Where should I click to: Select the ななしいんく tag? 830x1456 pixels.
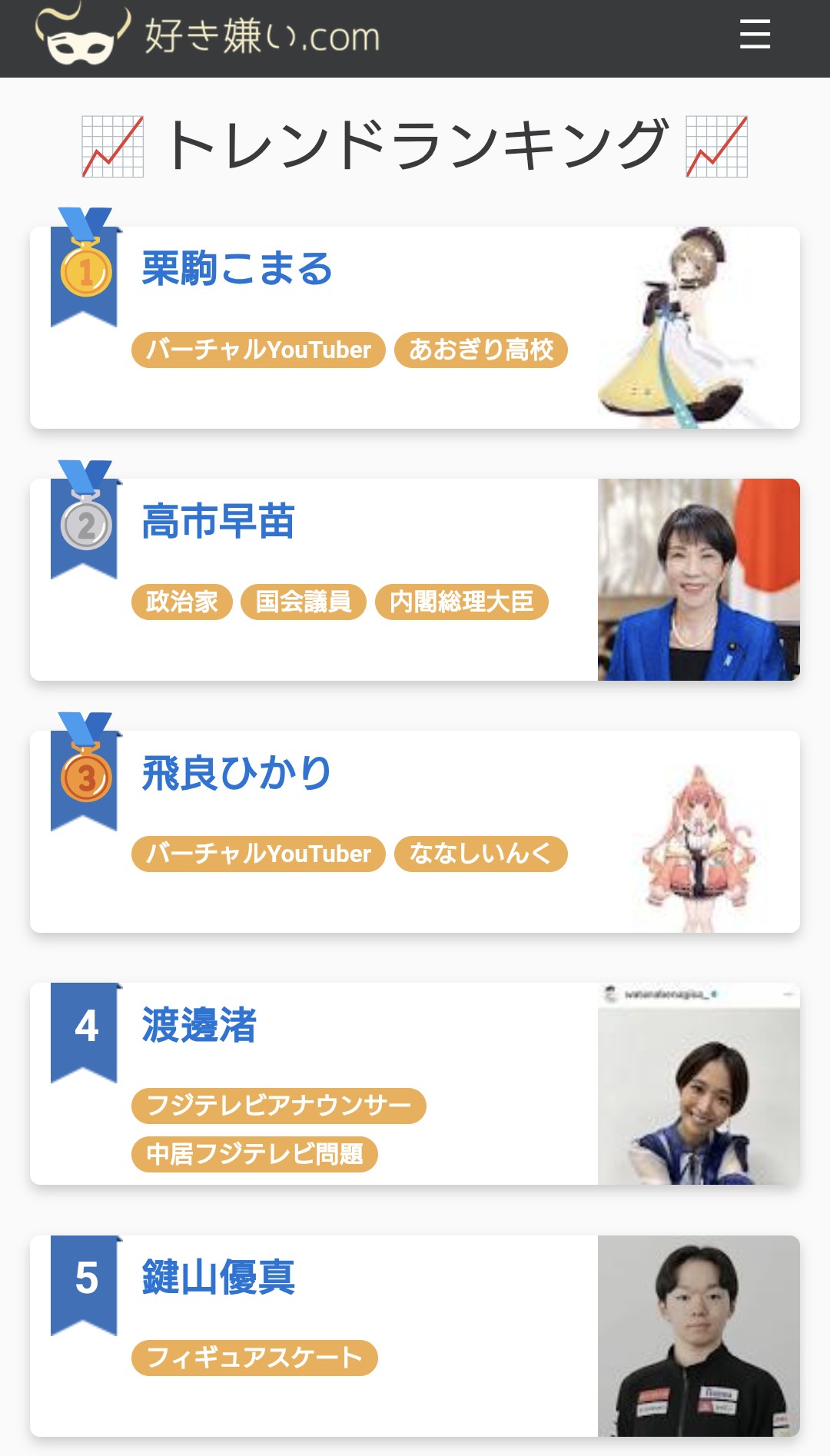[x=481, y=854]
